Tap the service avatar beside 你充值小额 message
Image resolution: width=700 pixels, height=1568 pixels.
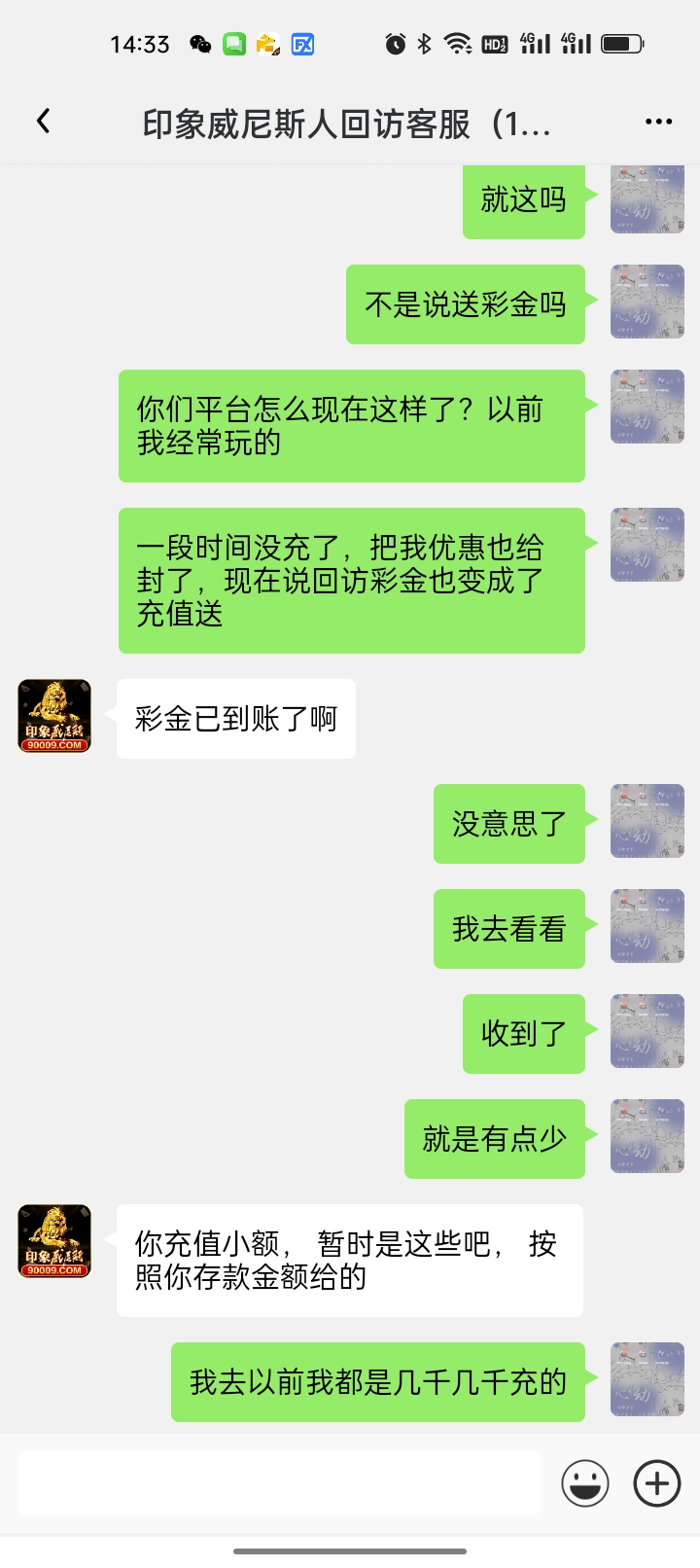[x=54, y=1241]
